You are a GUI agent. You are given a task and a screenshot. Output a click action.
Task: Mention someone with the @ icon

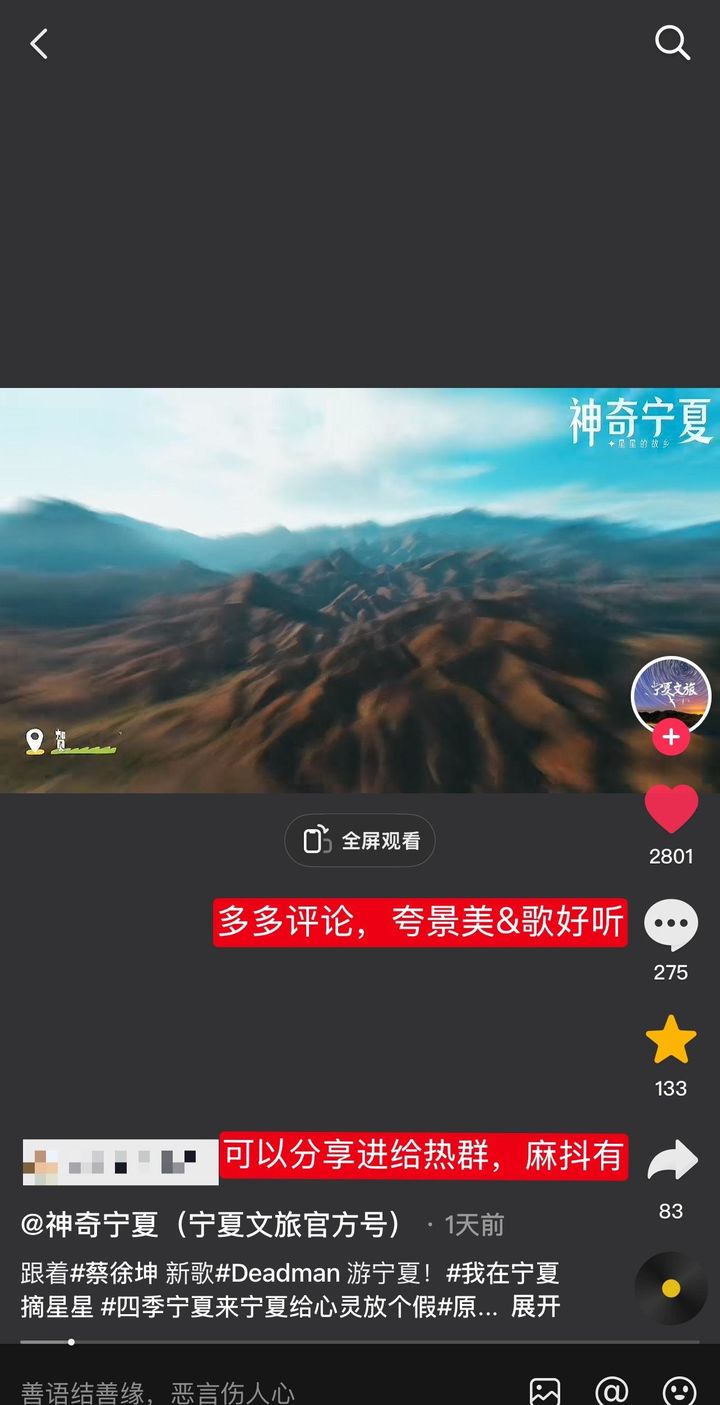pyautogui.click(x=611, y=1391)
